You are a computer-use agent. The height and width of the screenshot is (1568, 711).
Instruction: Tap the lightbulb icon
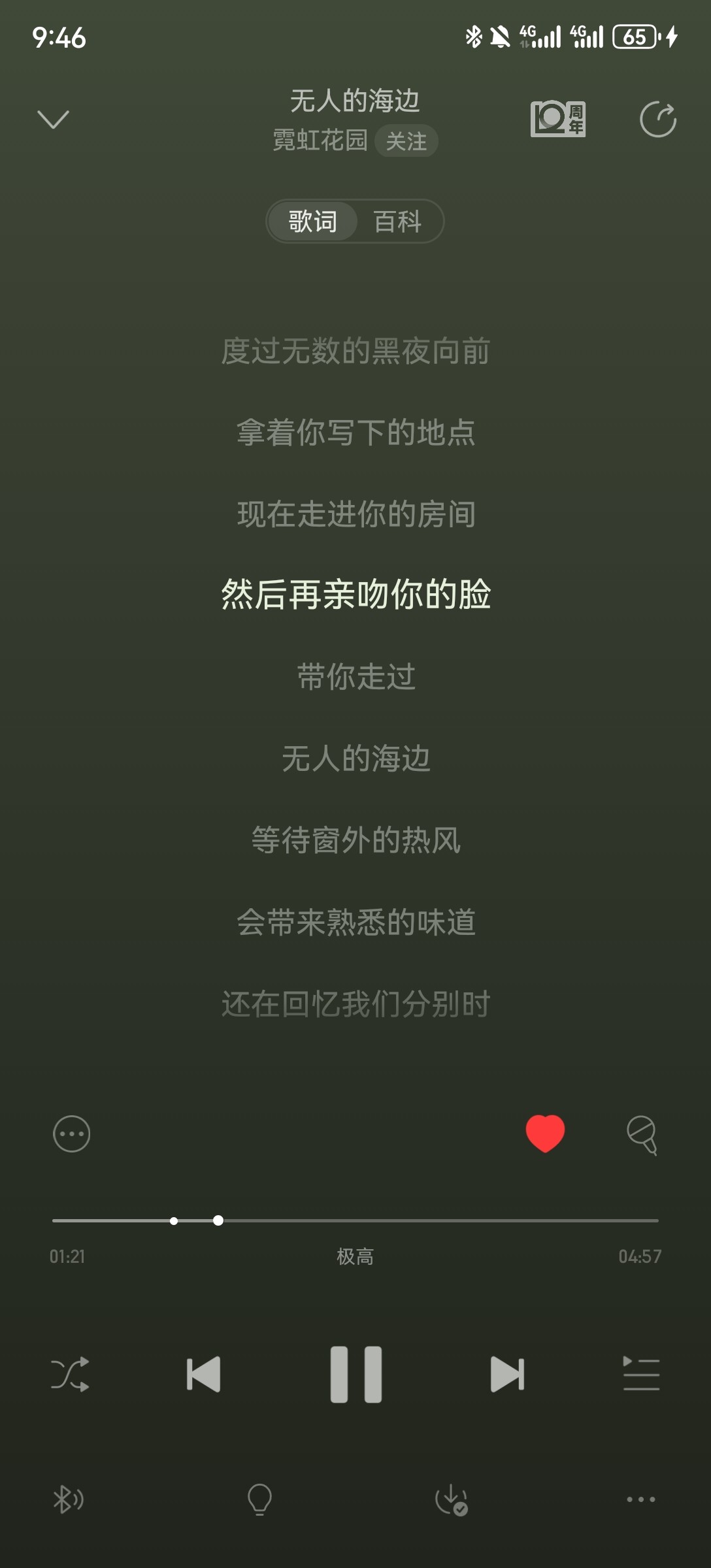tap(259, 1499)
